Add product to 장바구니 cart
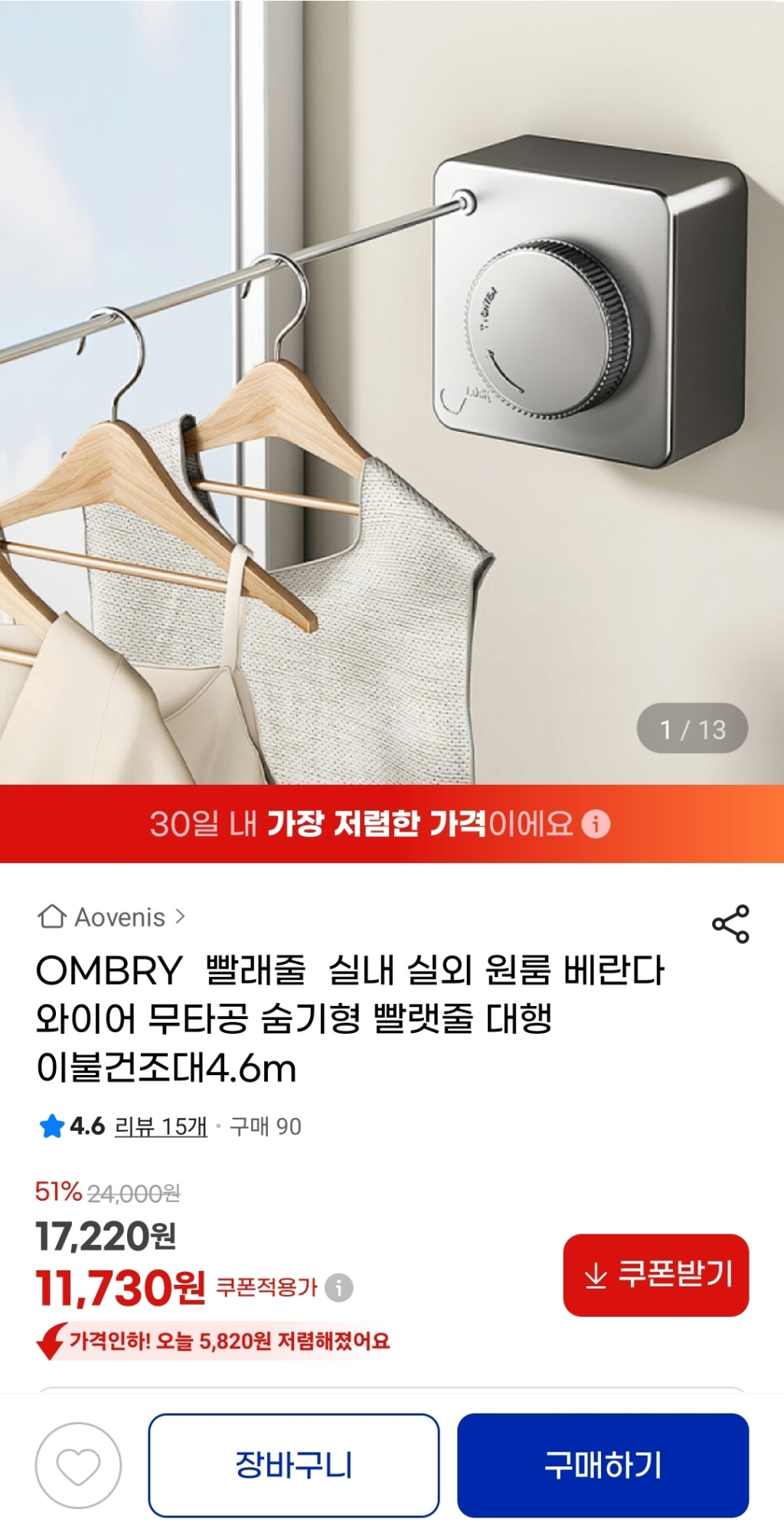 point(294,1465)
